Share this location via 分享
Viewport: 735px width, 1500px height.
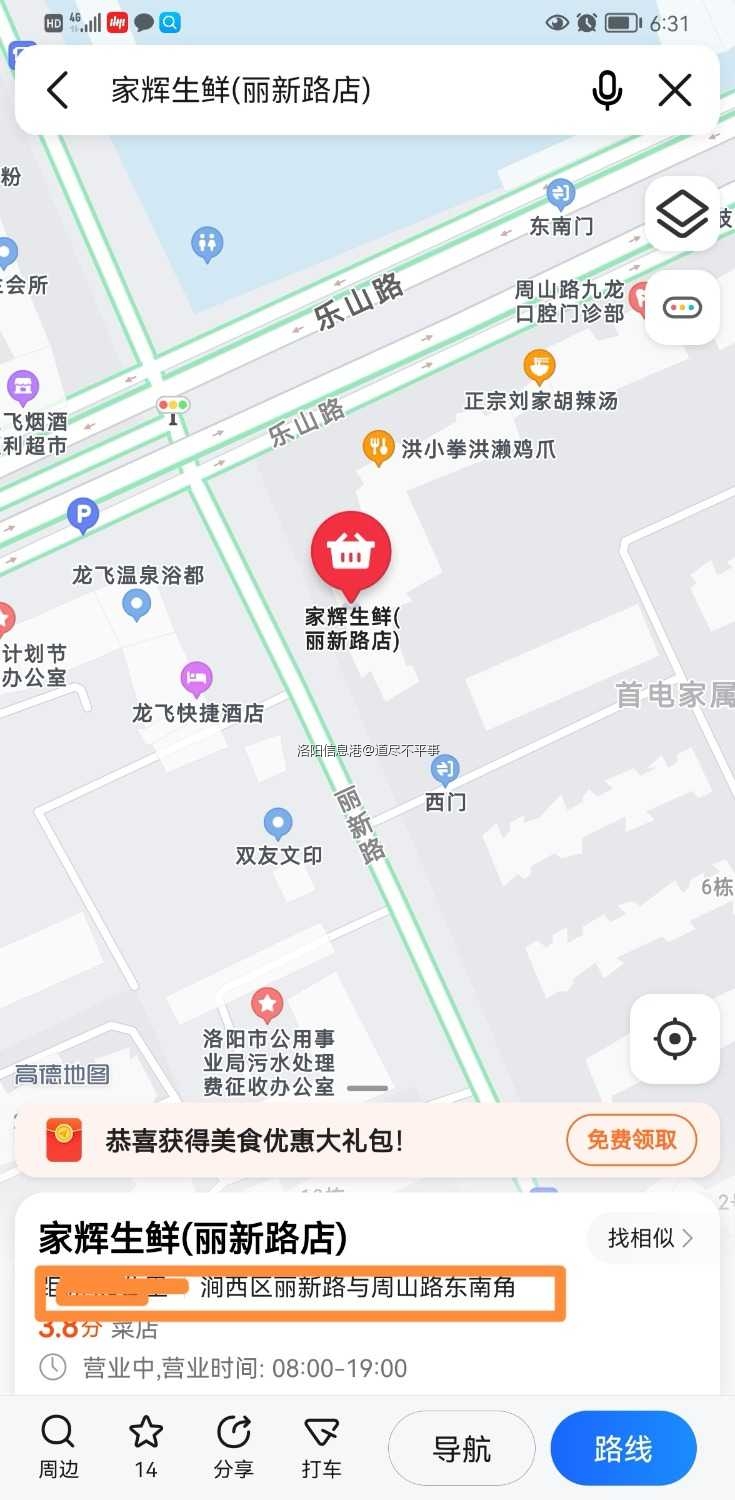point(233,1447)
